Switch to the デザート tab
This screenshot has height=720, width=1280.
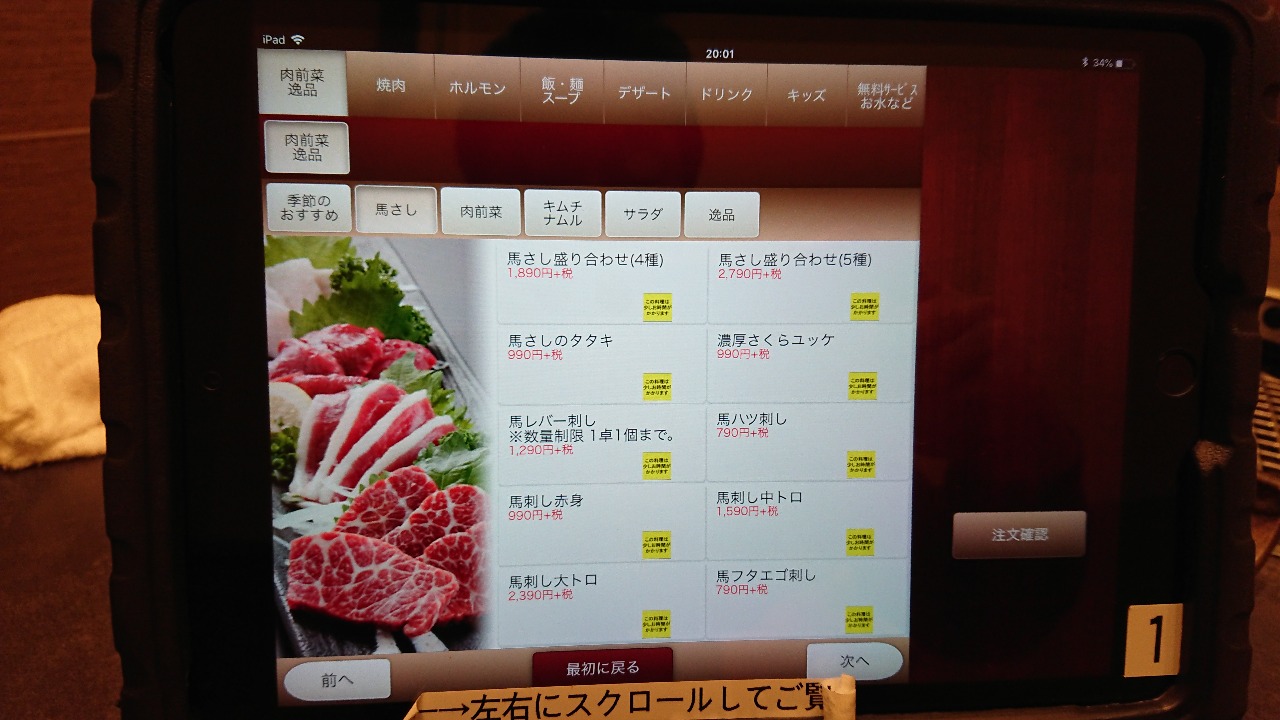pyautogui.click(x=644, y=93)
